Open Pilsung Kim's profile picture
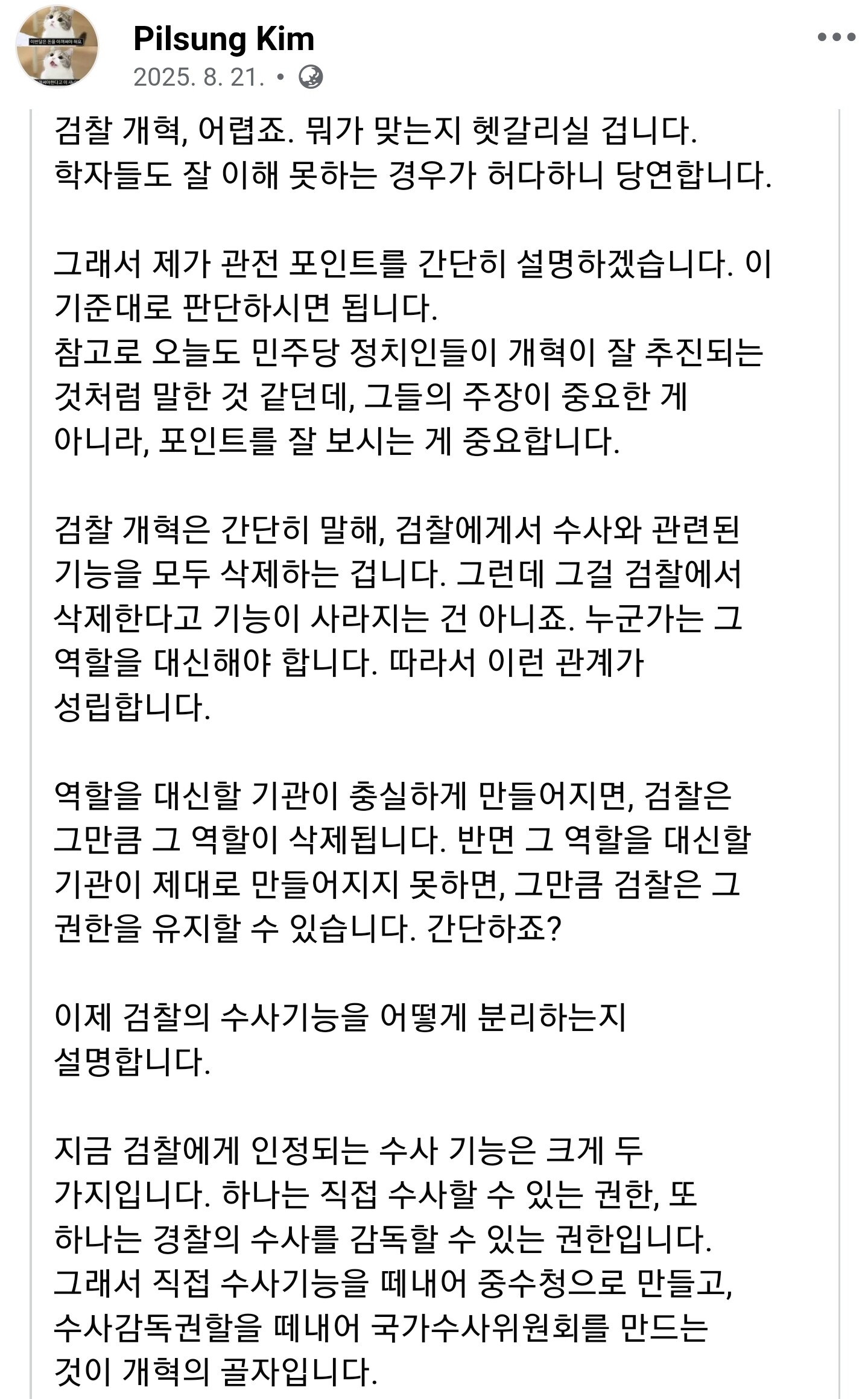The image size is (868, 1399). pyautogui.click(x=57, y=47)
